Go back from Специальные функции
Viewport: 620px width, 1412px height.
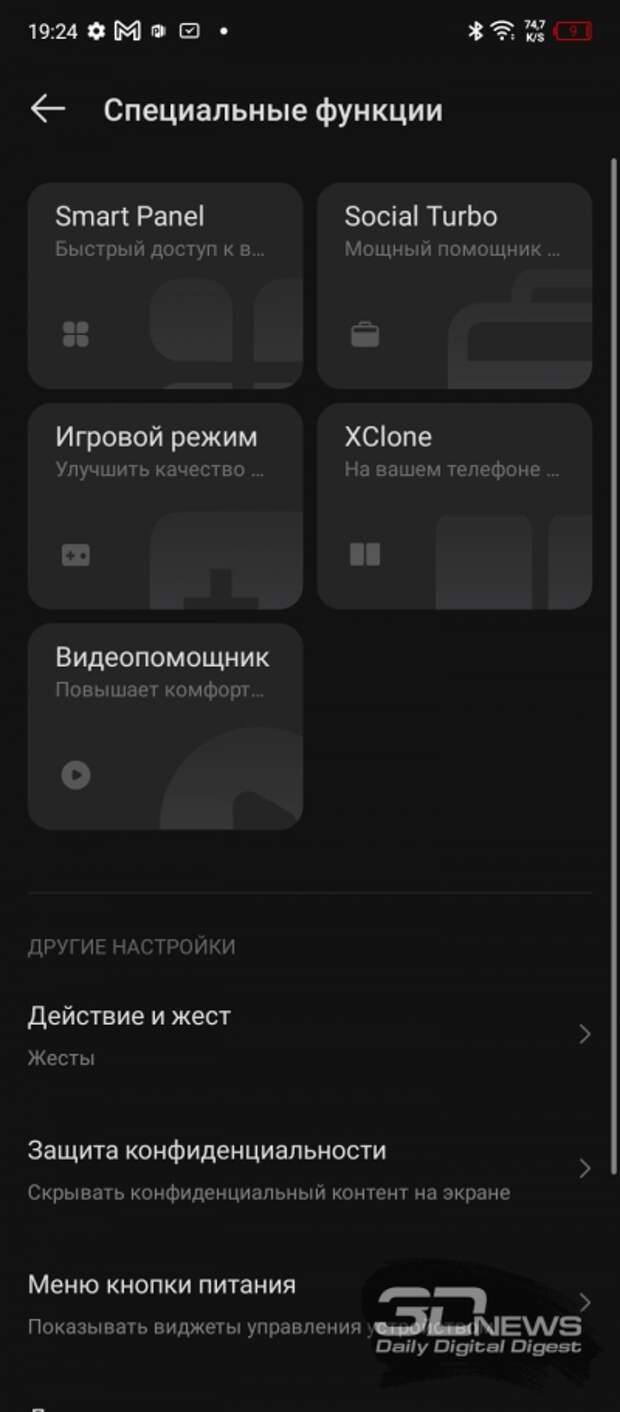(48, 109)
